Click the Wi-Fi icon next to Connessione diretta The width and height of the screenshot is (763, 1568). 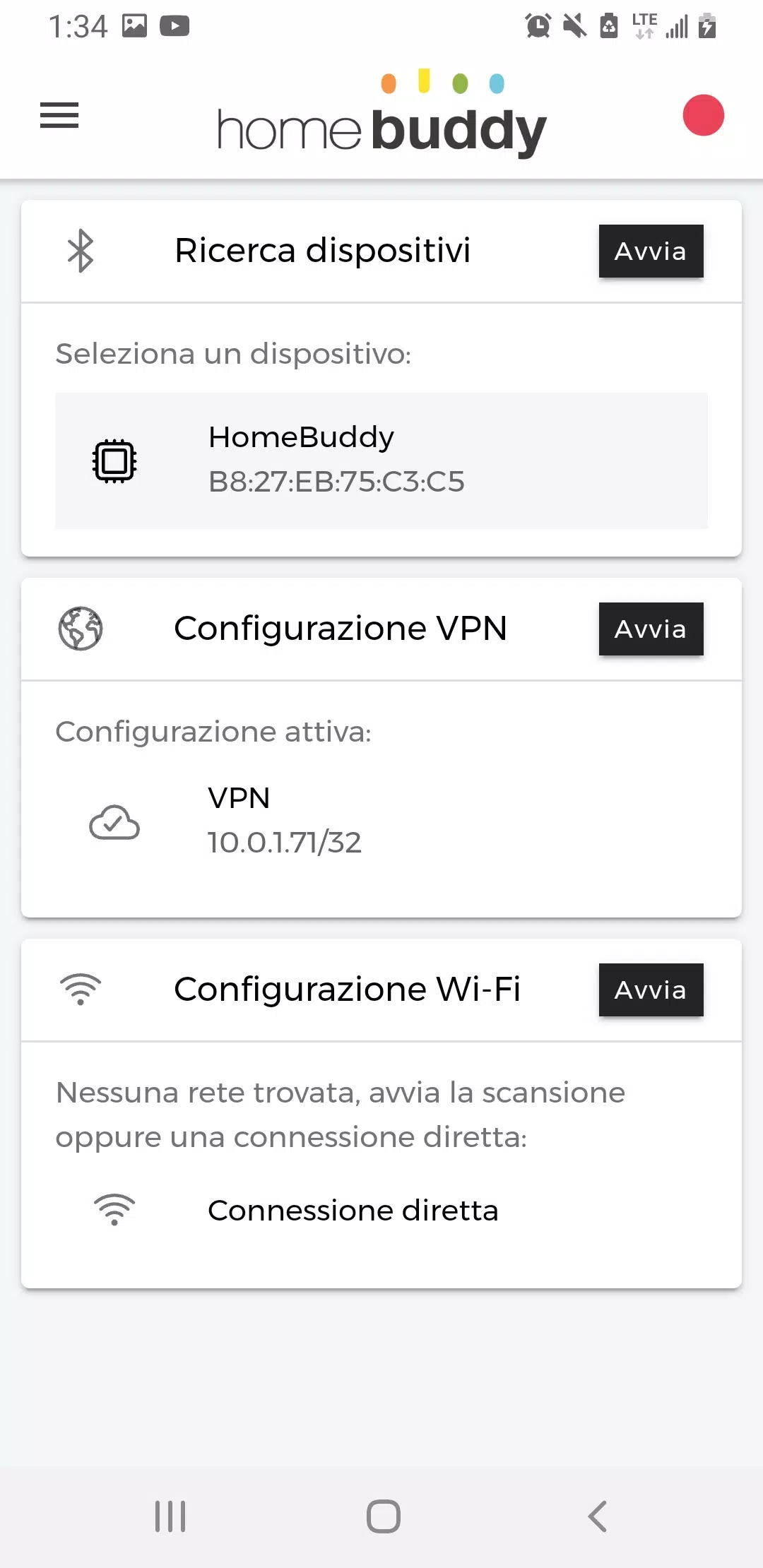114,1209
